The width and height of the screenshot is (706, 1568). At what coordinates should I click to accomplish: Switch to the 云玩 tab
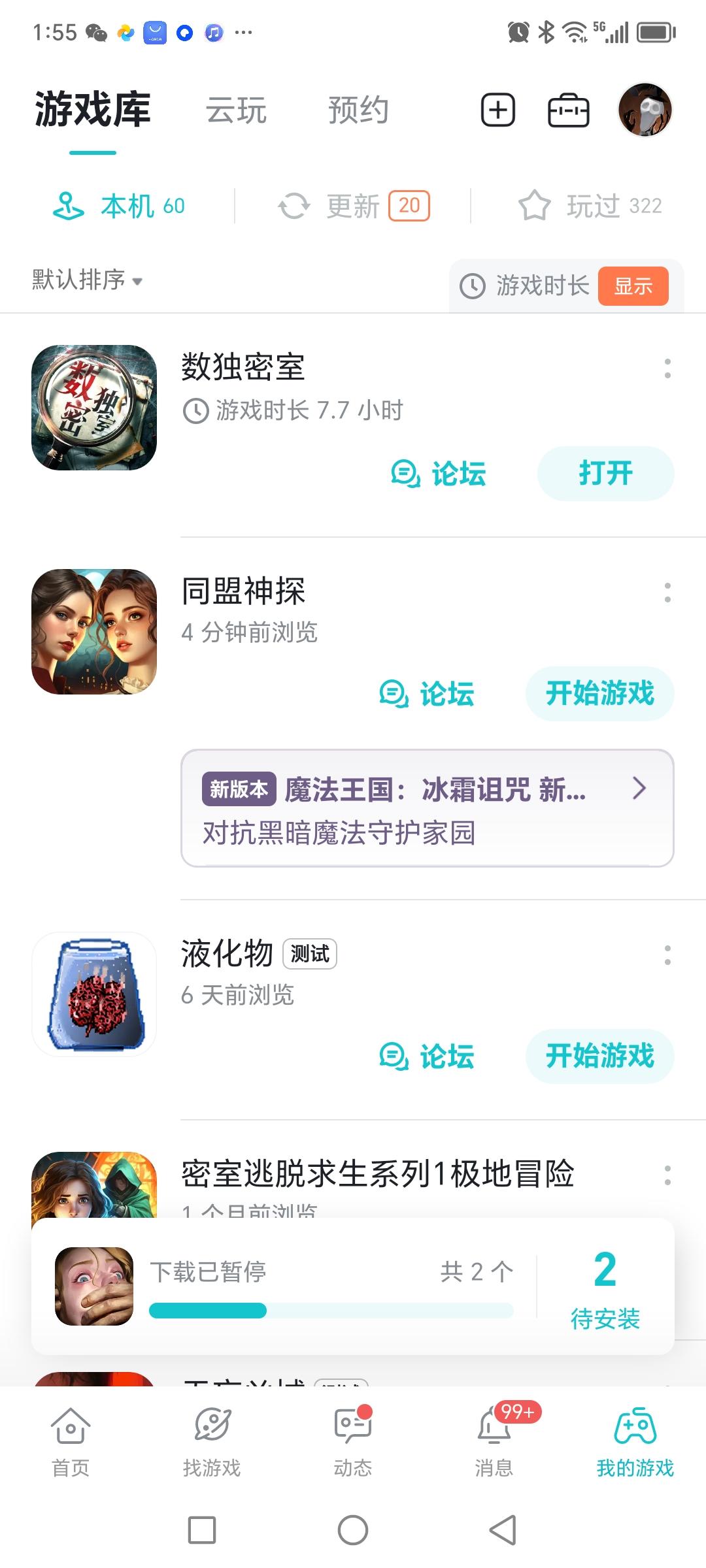(x=237, y=110)
